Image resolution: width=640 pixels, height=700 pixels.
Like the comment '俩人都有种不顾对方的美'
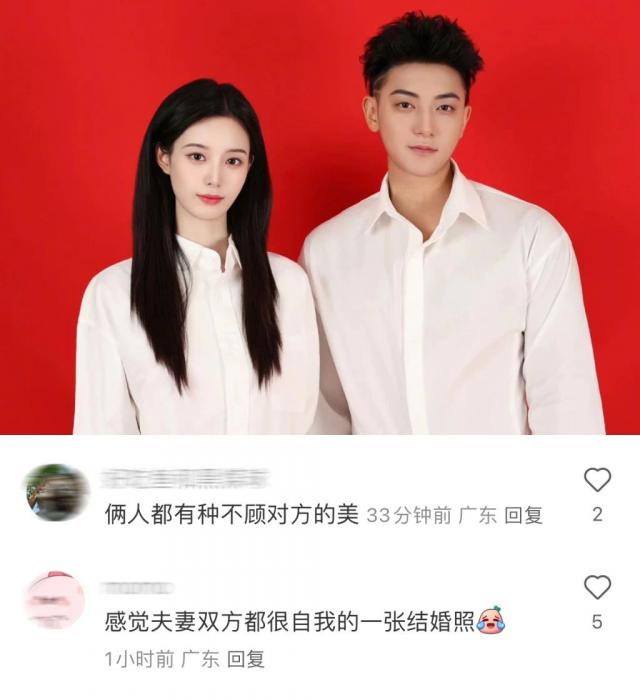click(x=597, y=481)
